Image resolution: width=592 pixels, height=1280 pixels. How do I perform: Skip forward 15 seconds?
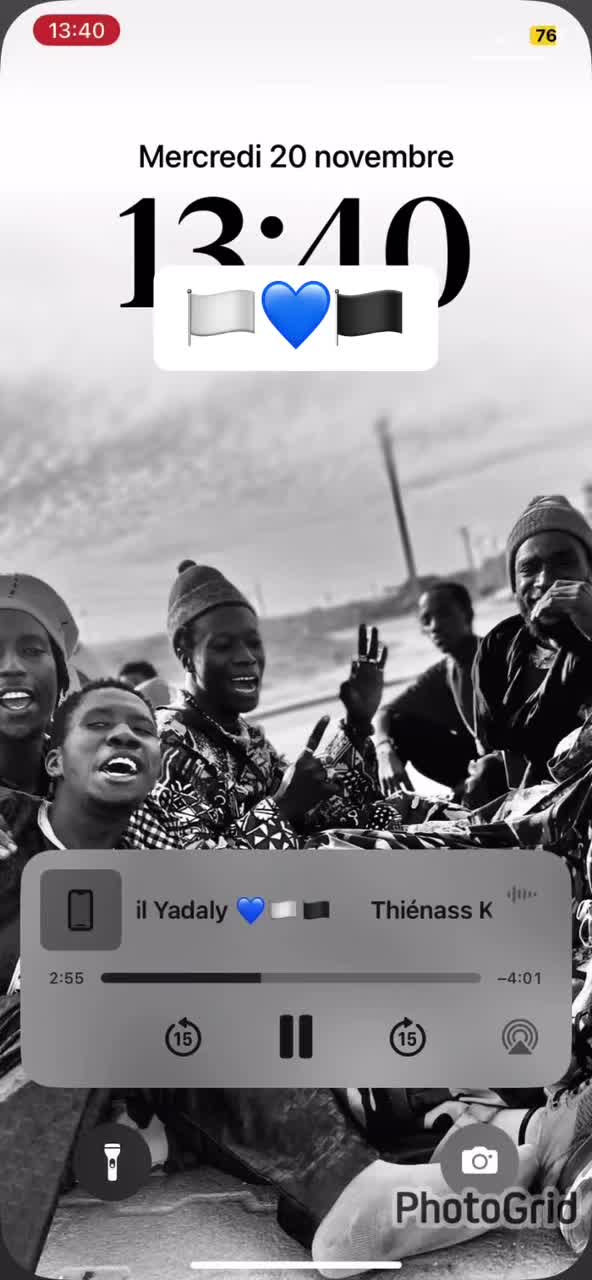click(407, 1037)
